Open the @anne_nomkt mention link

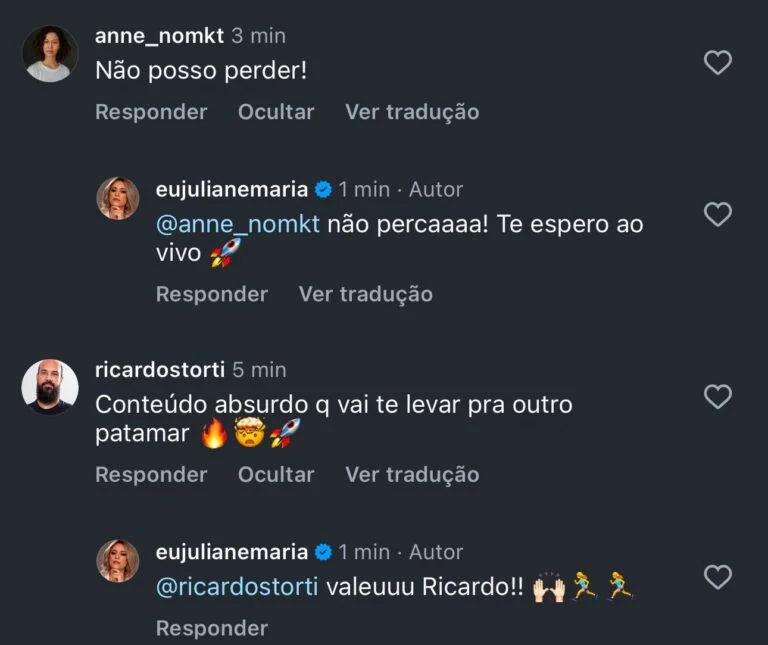click(x=238, y=223)
